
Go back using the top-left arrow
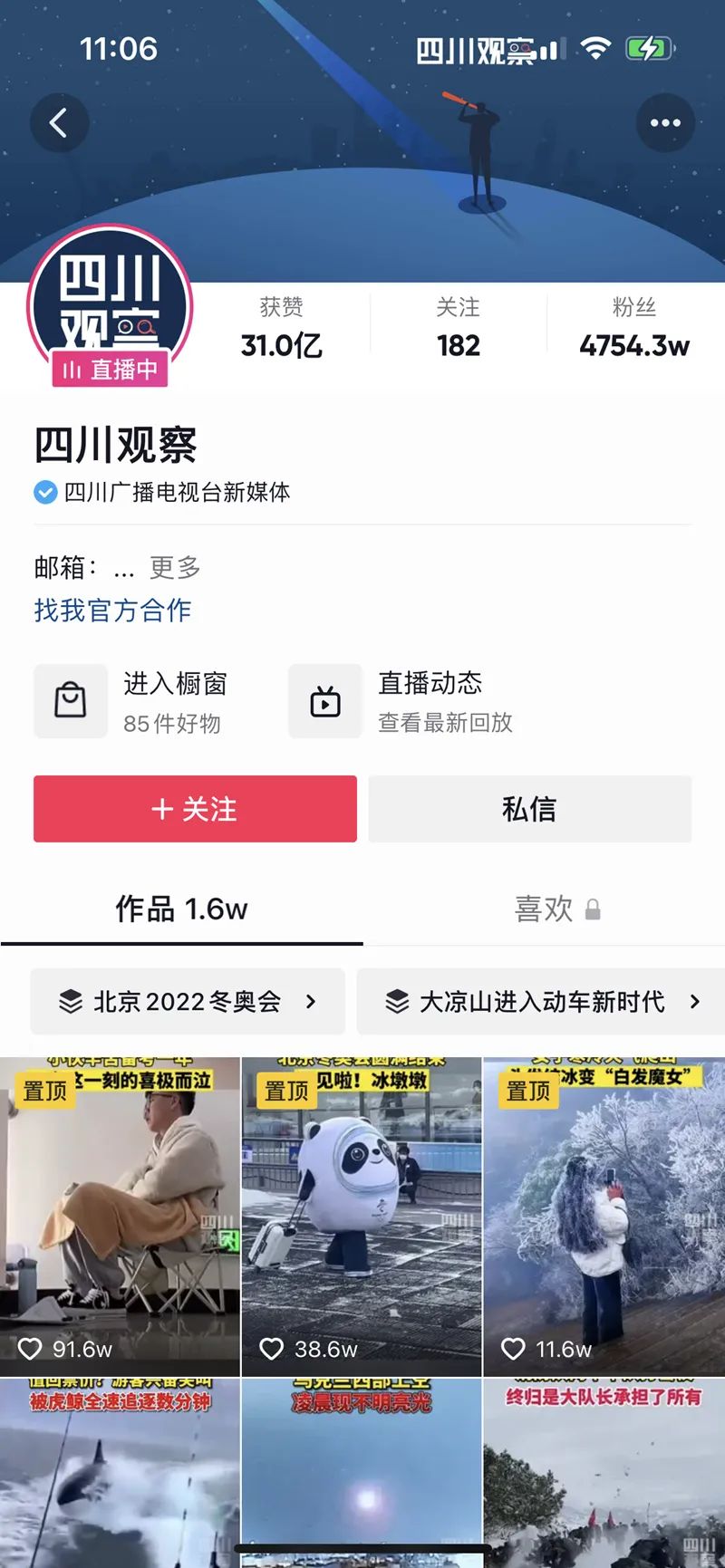pos(59,122)
